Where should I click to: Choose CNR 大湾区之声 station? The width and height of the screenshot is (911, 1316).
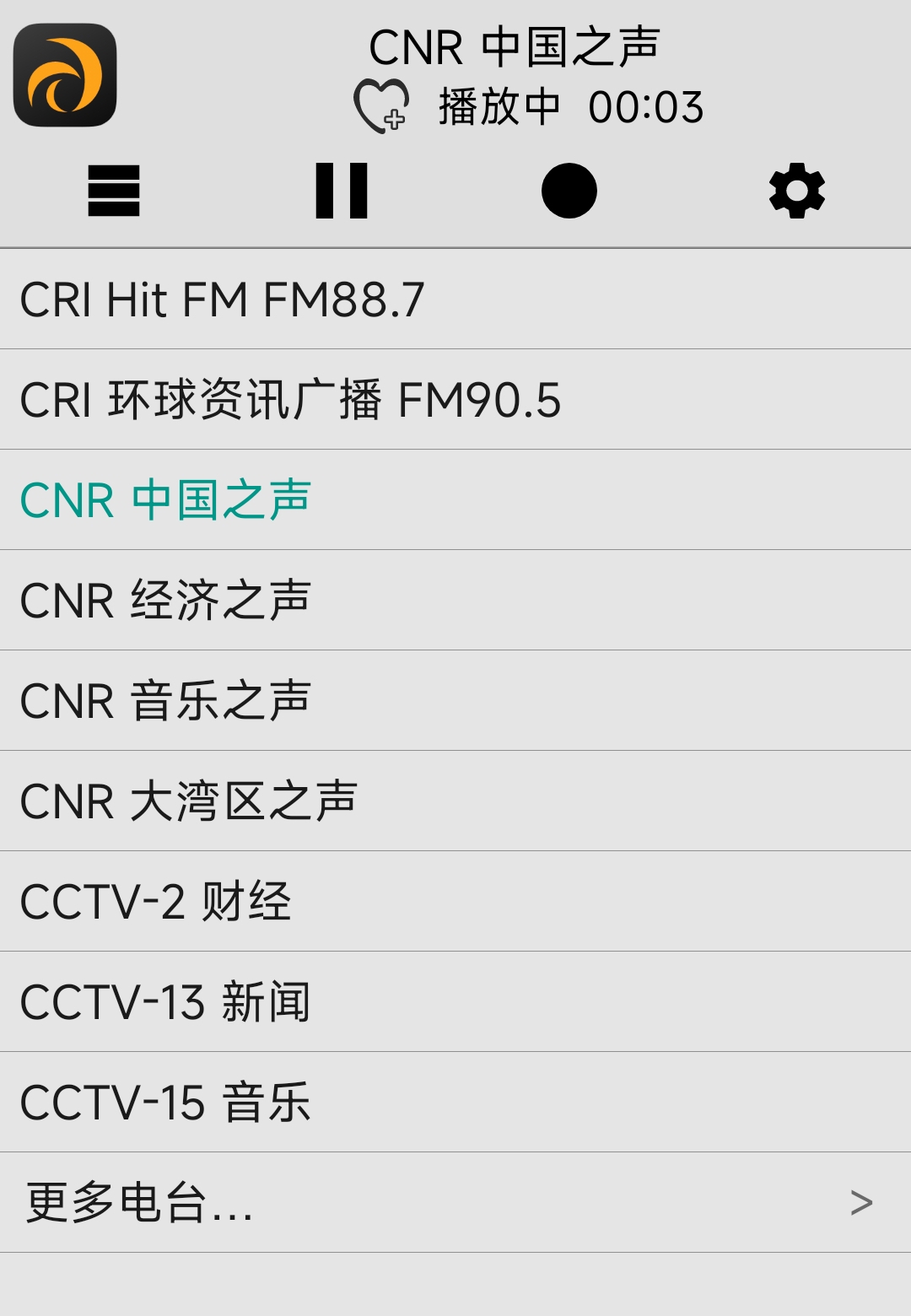[455, 801]
